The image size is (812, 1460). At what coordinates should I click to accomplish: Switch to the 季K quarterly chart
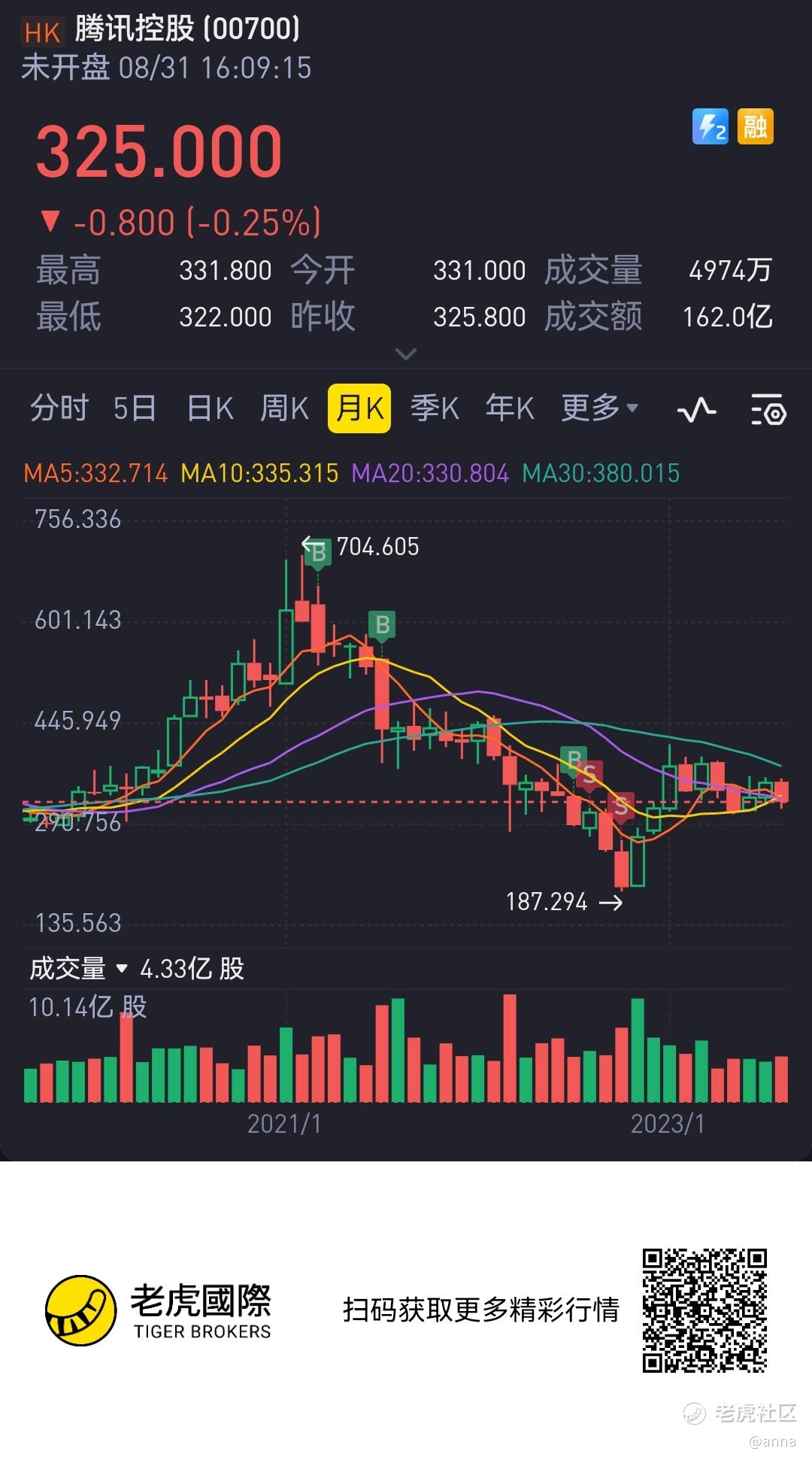coord(435,408)
